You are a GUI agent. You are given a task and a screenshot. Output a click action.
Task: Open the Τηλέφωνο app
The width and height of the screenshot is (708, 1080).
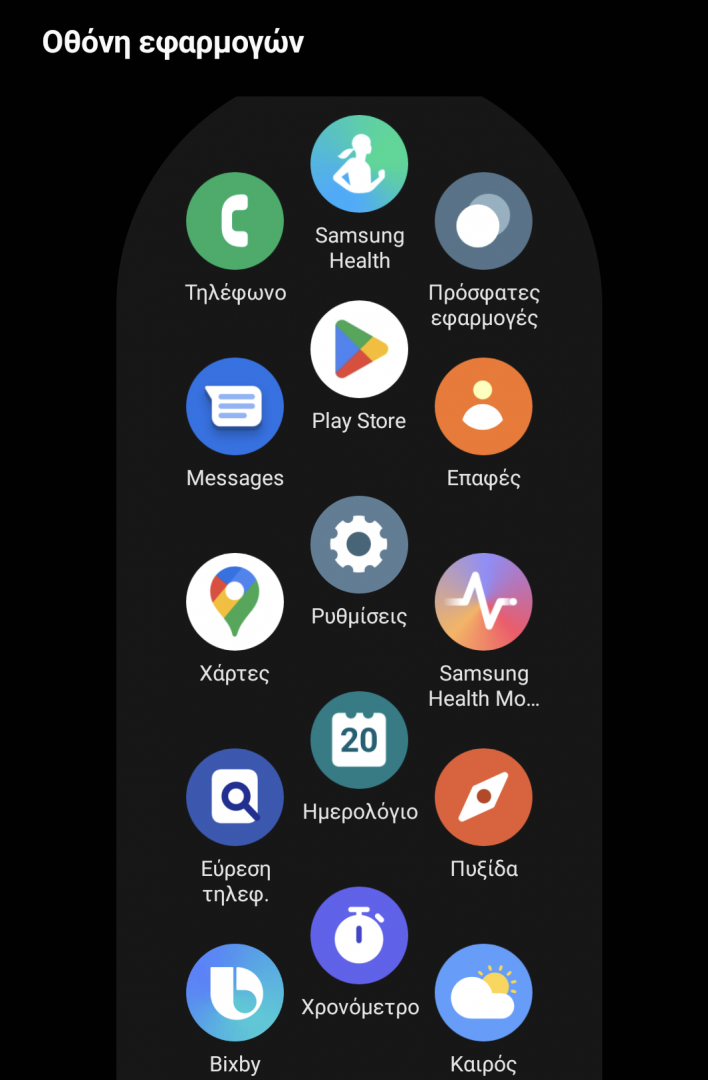pos(235,221)
